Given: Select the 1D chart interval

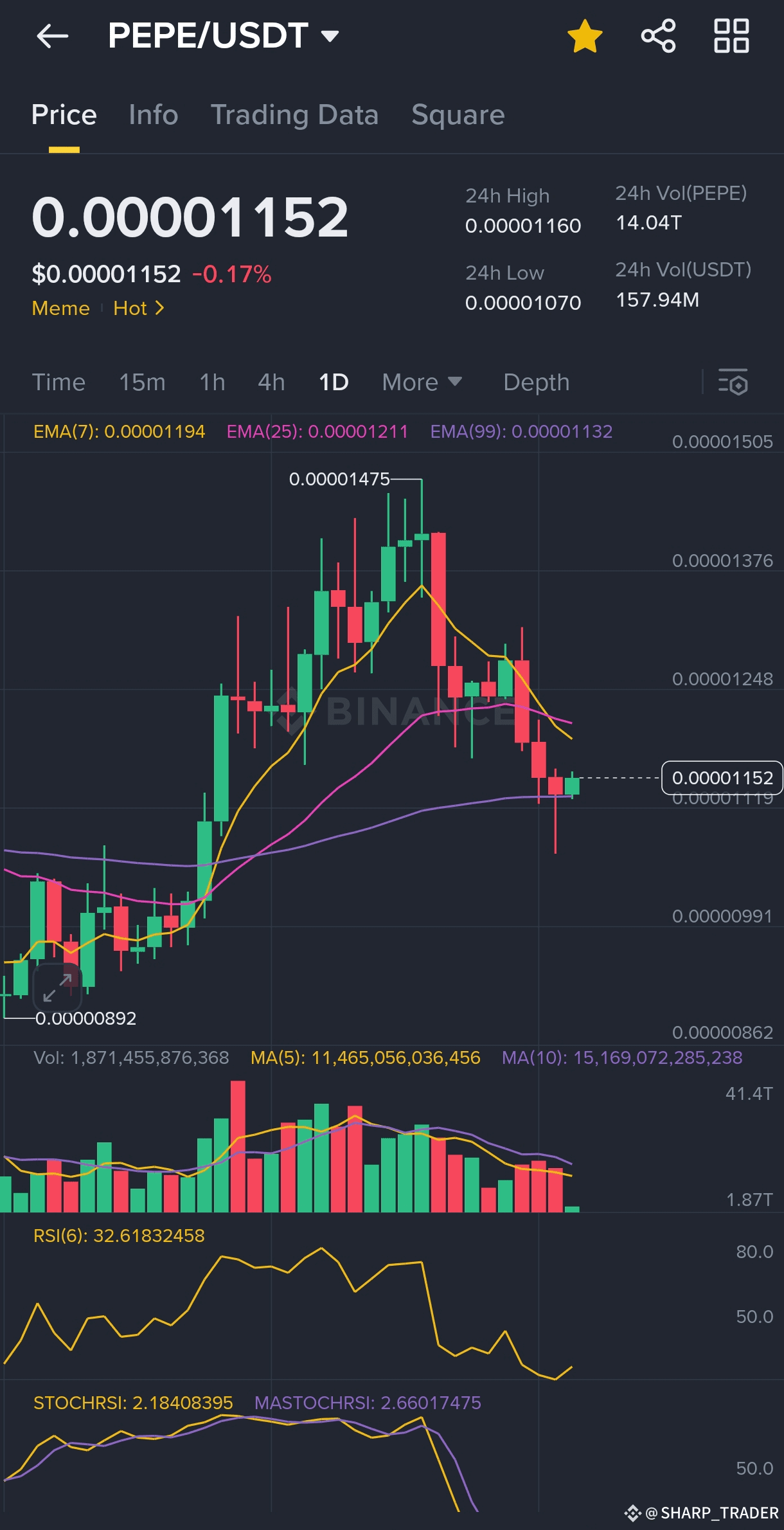Looking at the screenshot, I should [x=334, y=382].
